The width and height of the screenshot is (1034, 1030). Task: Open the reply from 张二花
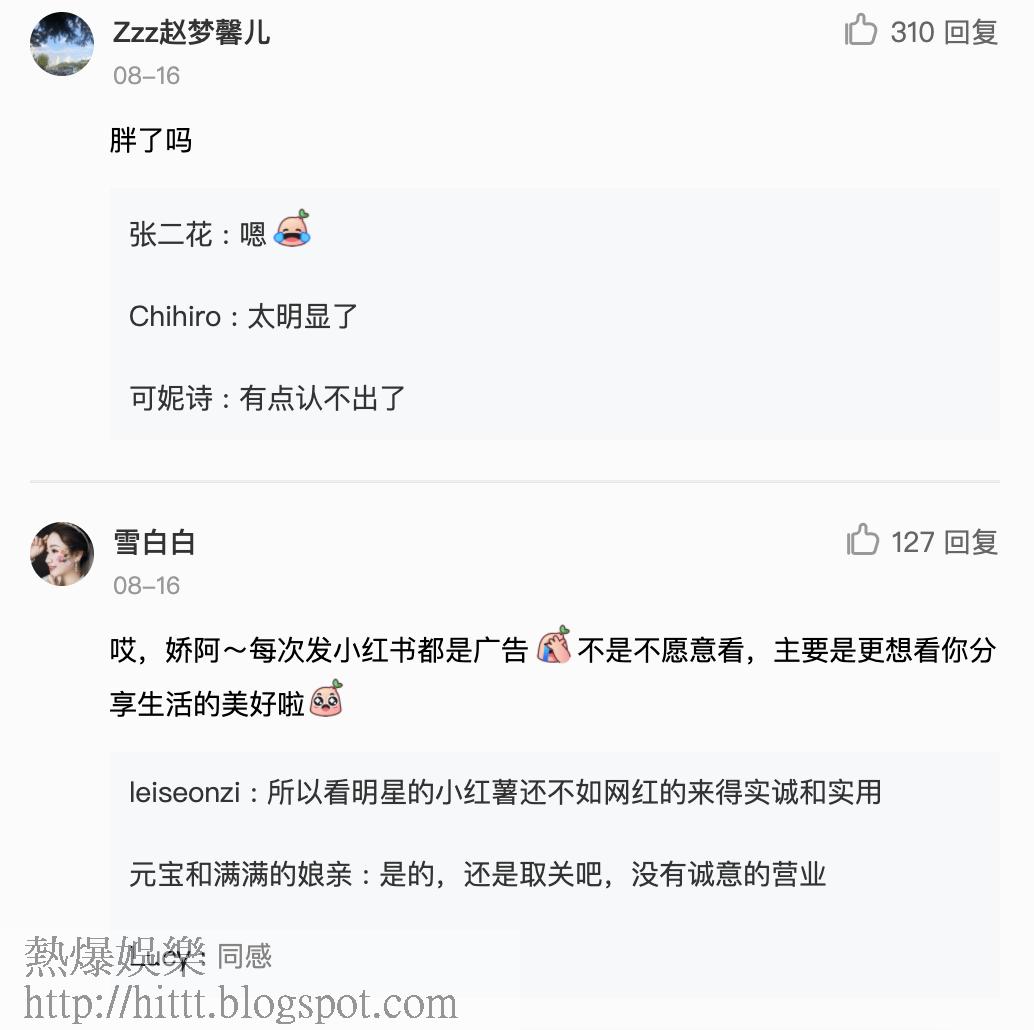point(220,233)
